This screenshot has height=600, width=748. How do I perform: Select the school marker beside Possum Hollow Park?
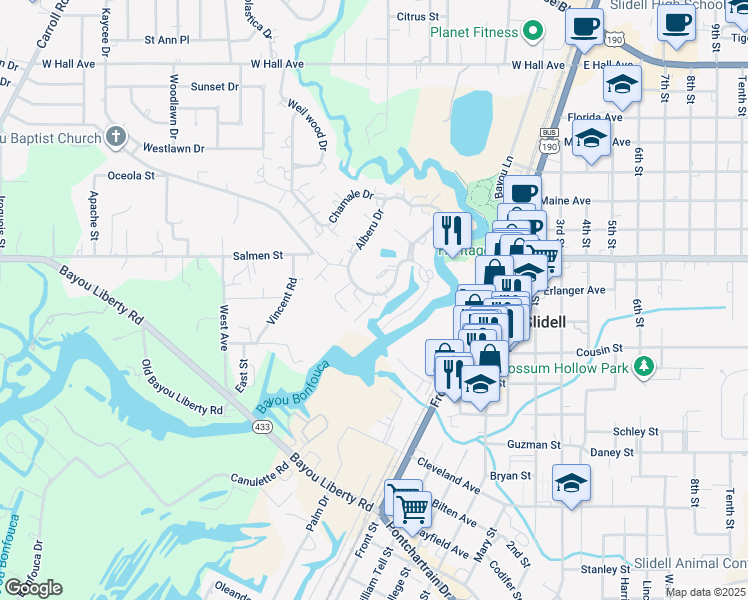(480, 383)
